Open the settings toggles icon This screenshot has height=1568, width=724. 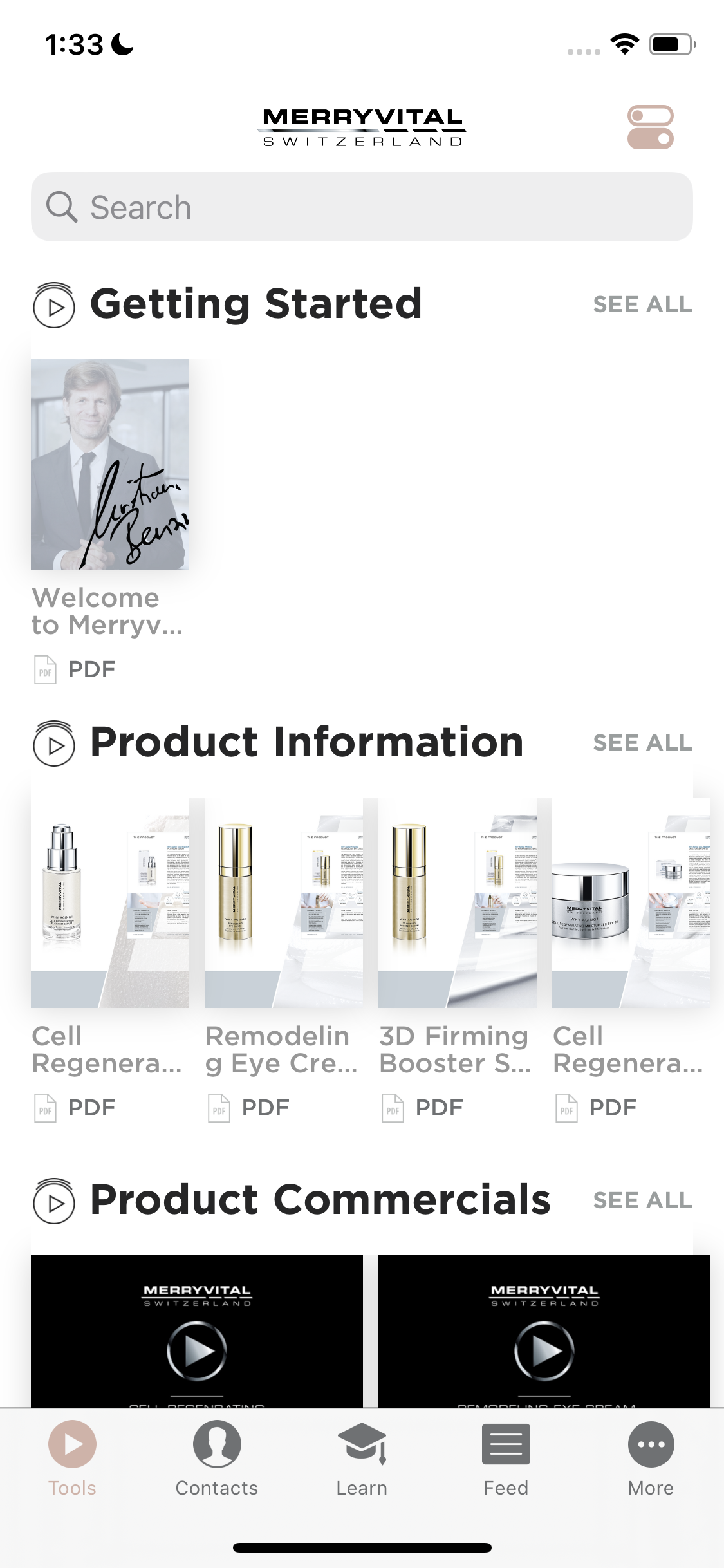pyautogui.click(x=650, y=127)
